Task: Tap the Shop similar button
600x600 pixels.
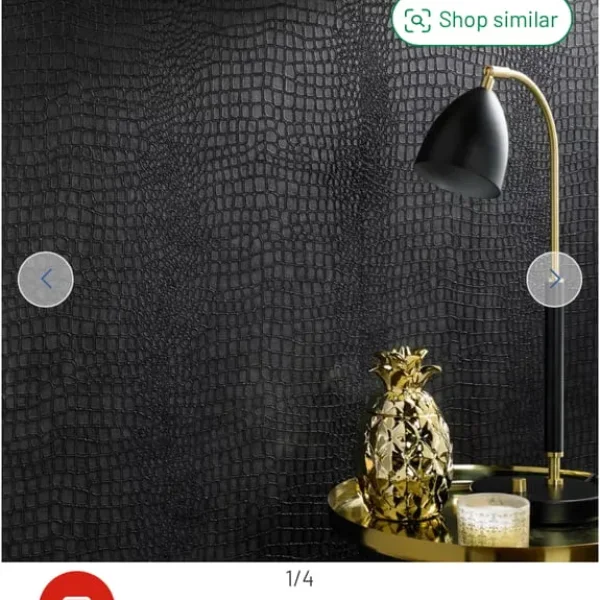Action: tap(481, 20)
